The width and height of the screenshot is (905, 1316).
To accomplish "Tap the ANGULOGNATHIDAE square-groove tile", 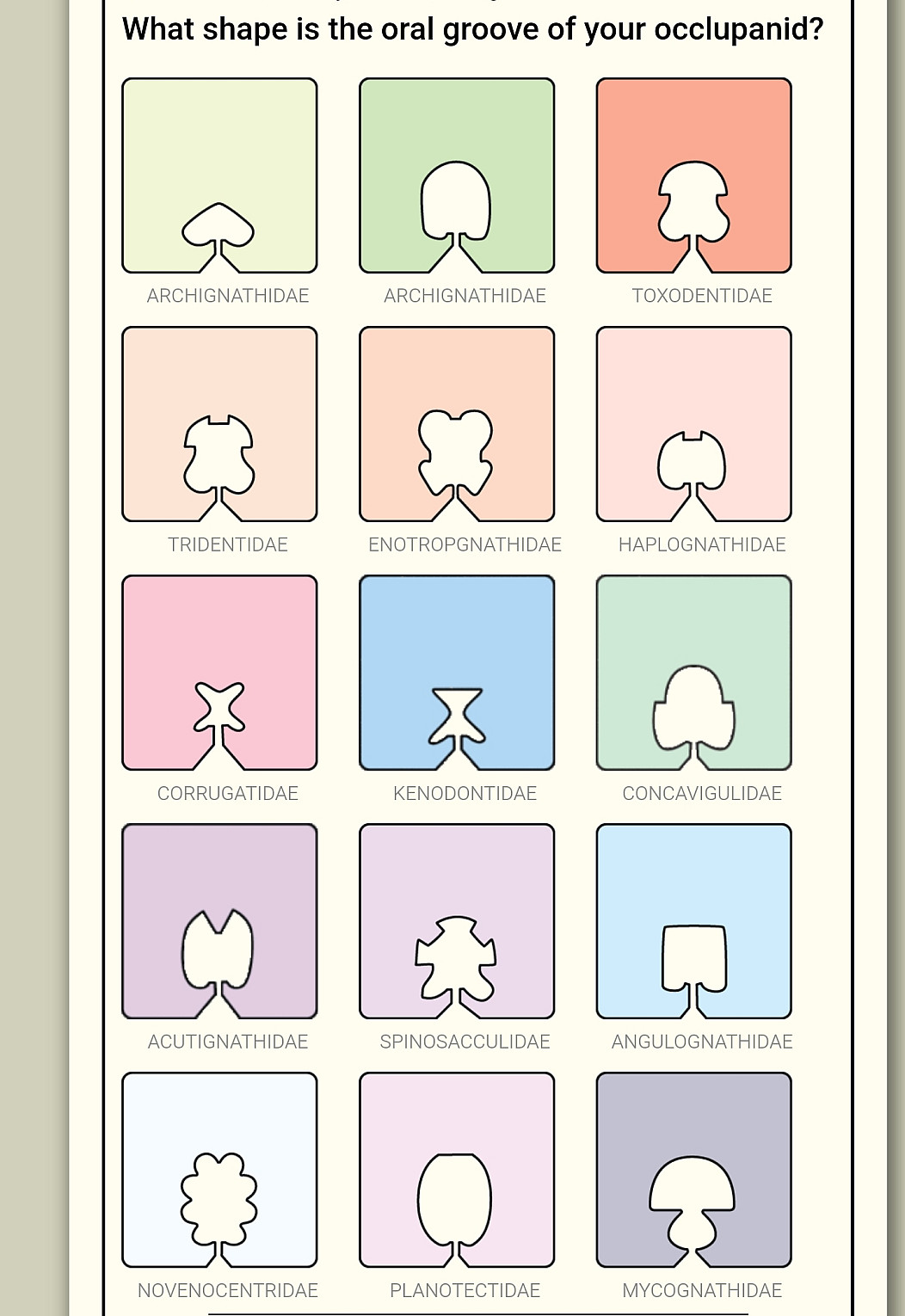I will (x=693, y=921).
